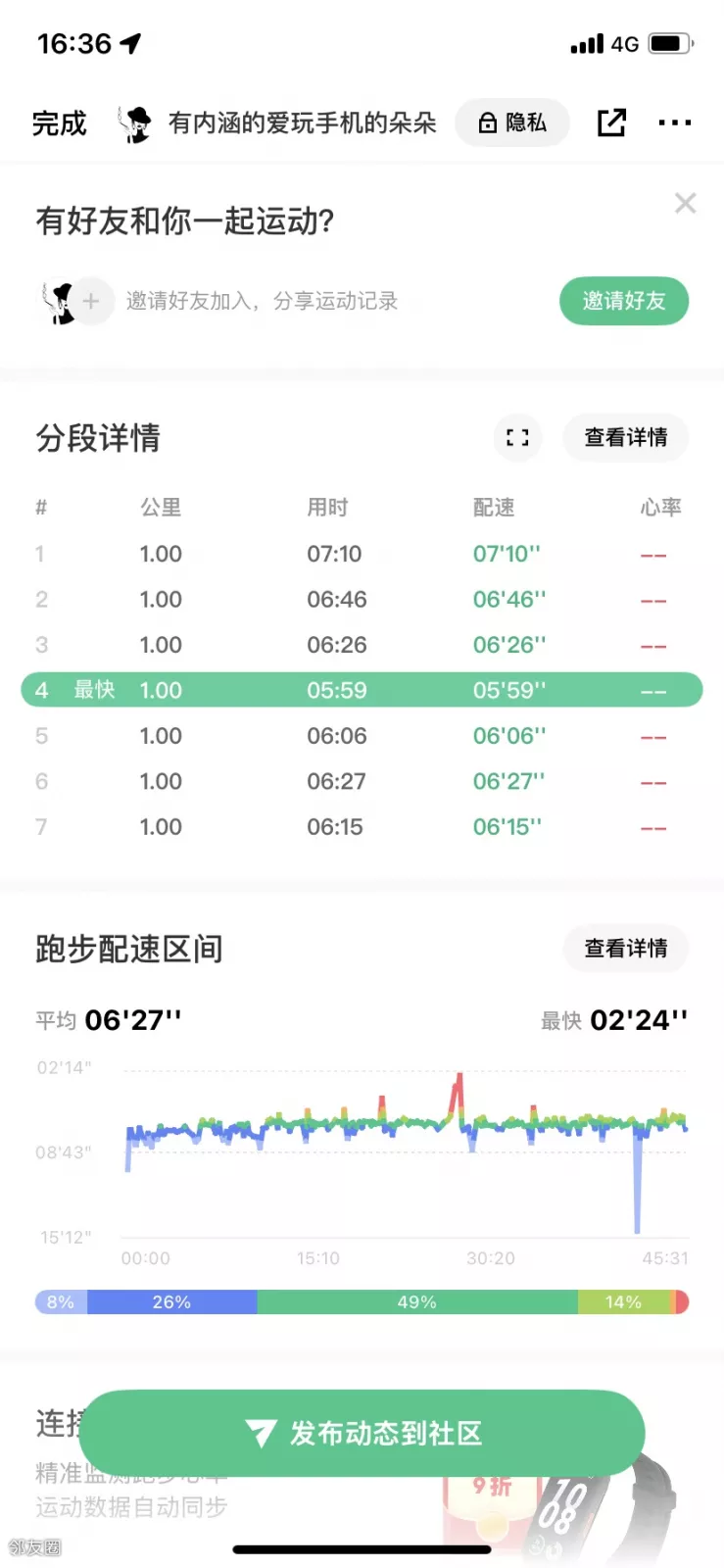View details for 跑步配速区间
The image size is (724, 1568).
[x=625, y=949]
